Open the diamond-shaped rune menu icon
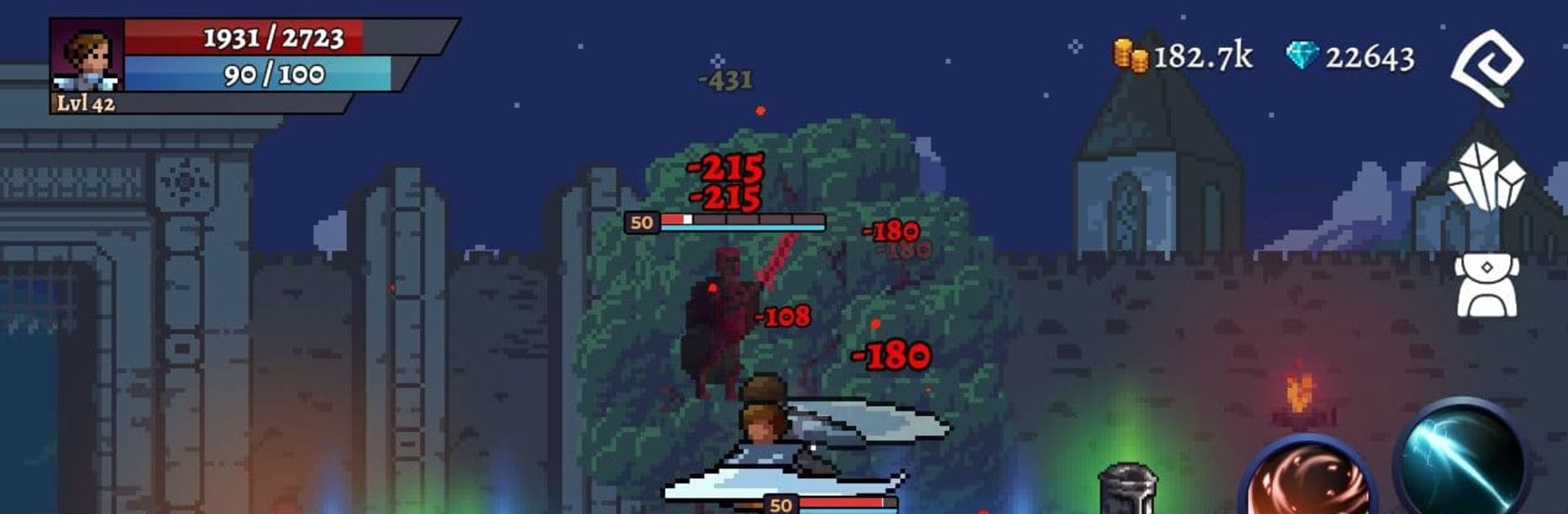 pos(1486,67)
